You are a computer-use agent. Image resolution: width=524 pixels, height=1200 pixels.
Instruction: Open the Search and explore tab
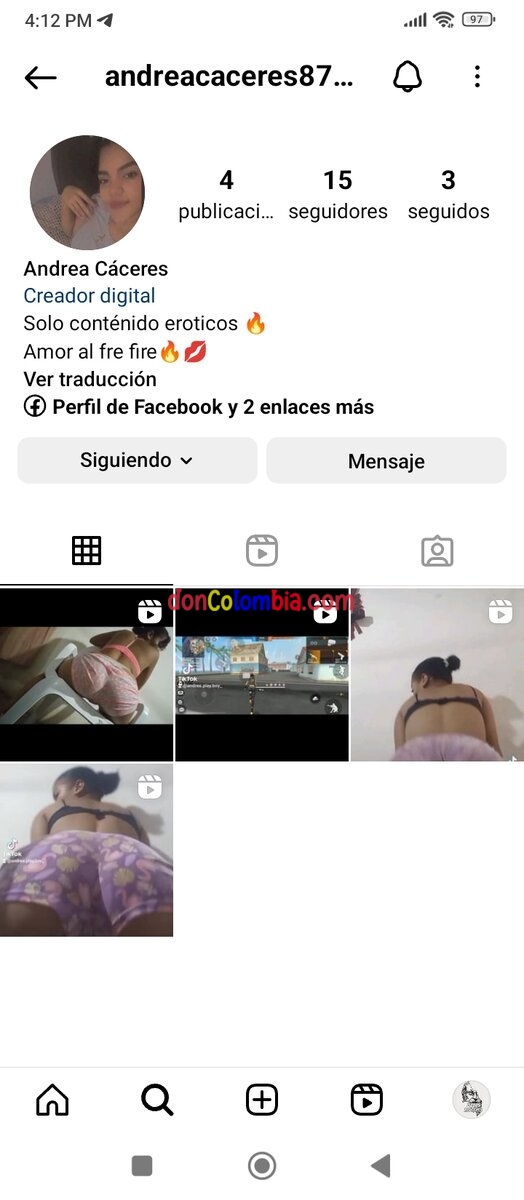click(x=157, y=1100)
